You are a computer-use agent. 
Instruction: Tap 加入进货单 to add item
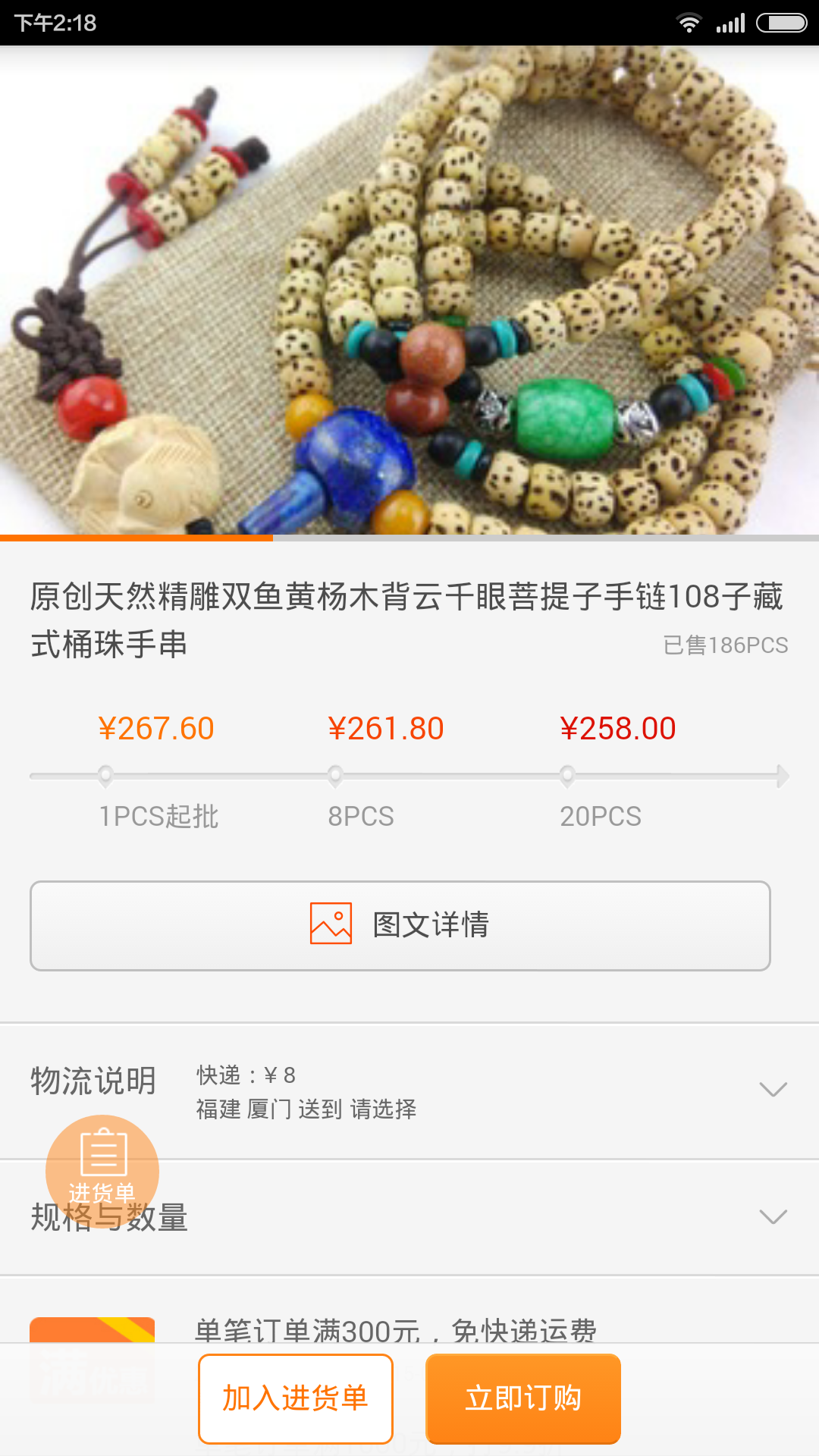(296, 1398)
